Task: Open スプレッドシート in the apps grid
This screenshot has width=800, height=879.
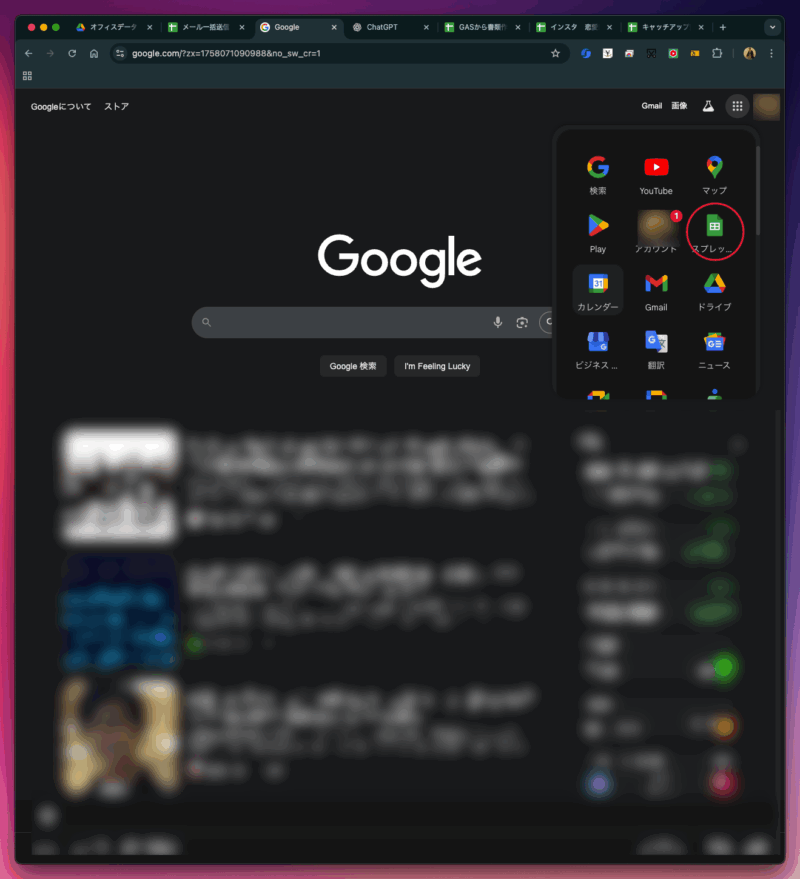Action: coord(714,232)
